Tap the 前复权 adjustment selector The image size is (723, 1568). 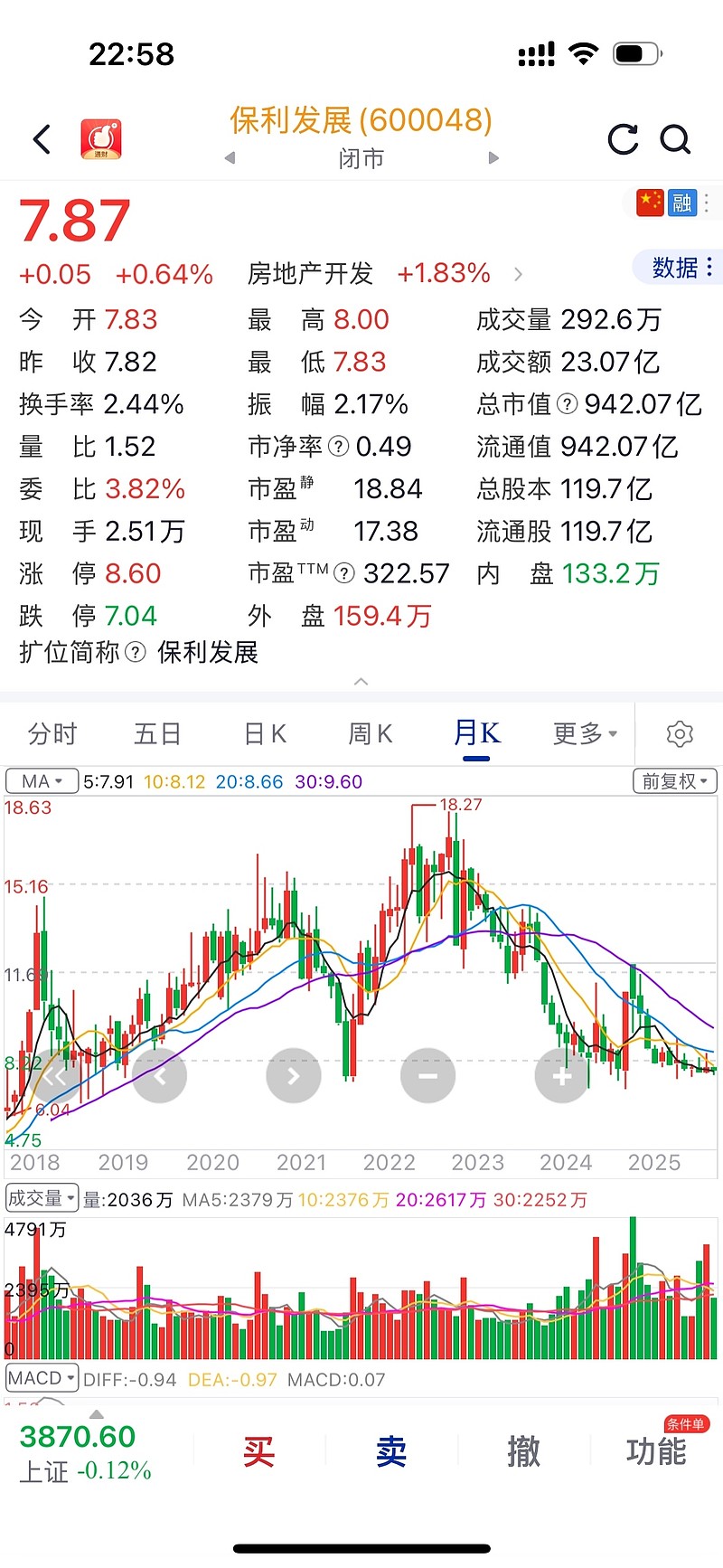coord(673,780)
